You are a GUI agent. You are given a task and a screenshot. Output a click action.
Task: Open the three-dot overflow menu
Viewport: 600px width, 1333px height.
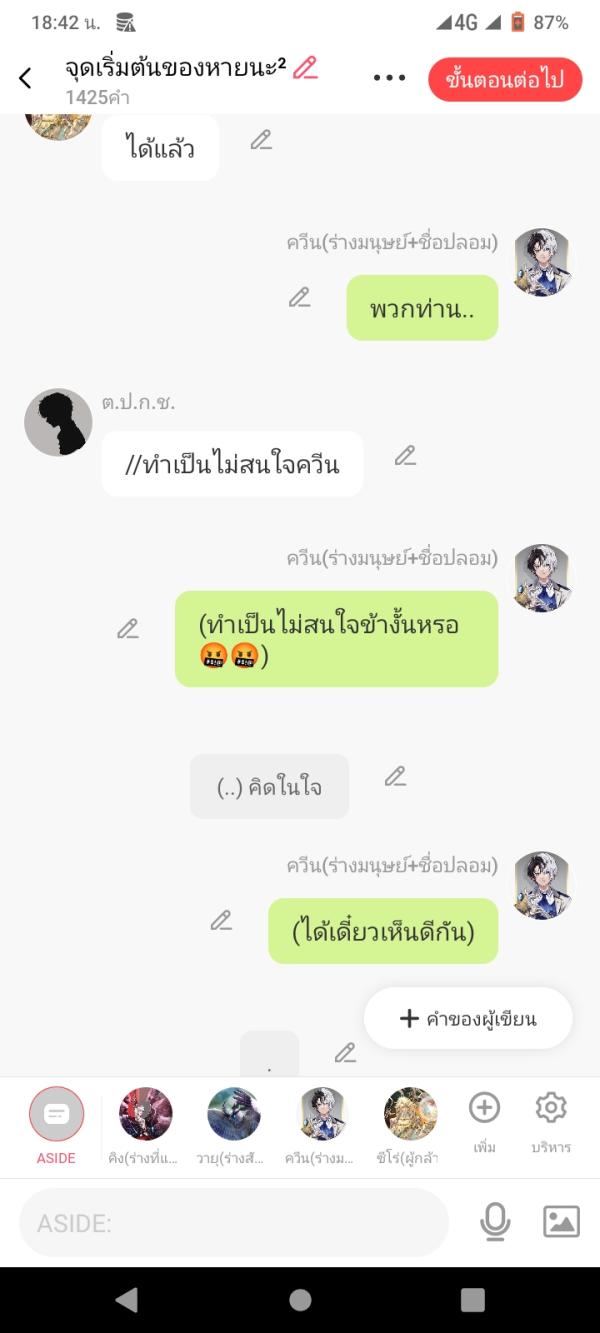(389, 78)
